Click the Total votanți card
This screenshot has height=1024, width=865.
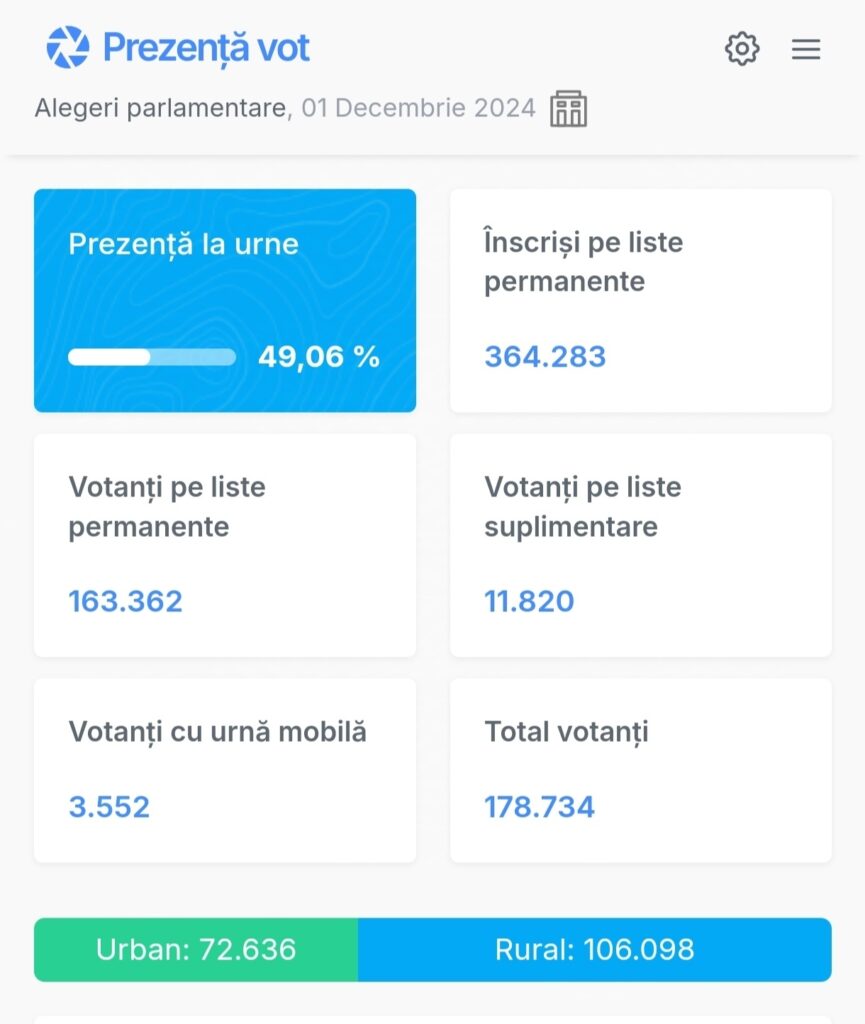[639, 770]
